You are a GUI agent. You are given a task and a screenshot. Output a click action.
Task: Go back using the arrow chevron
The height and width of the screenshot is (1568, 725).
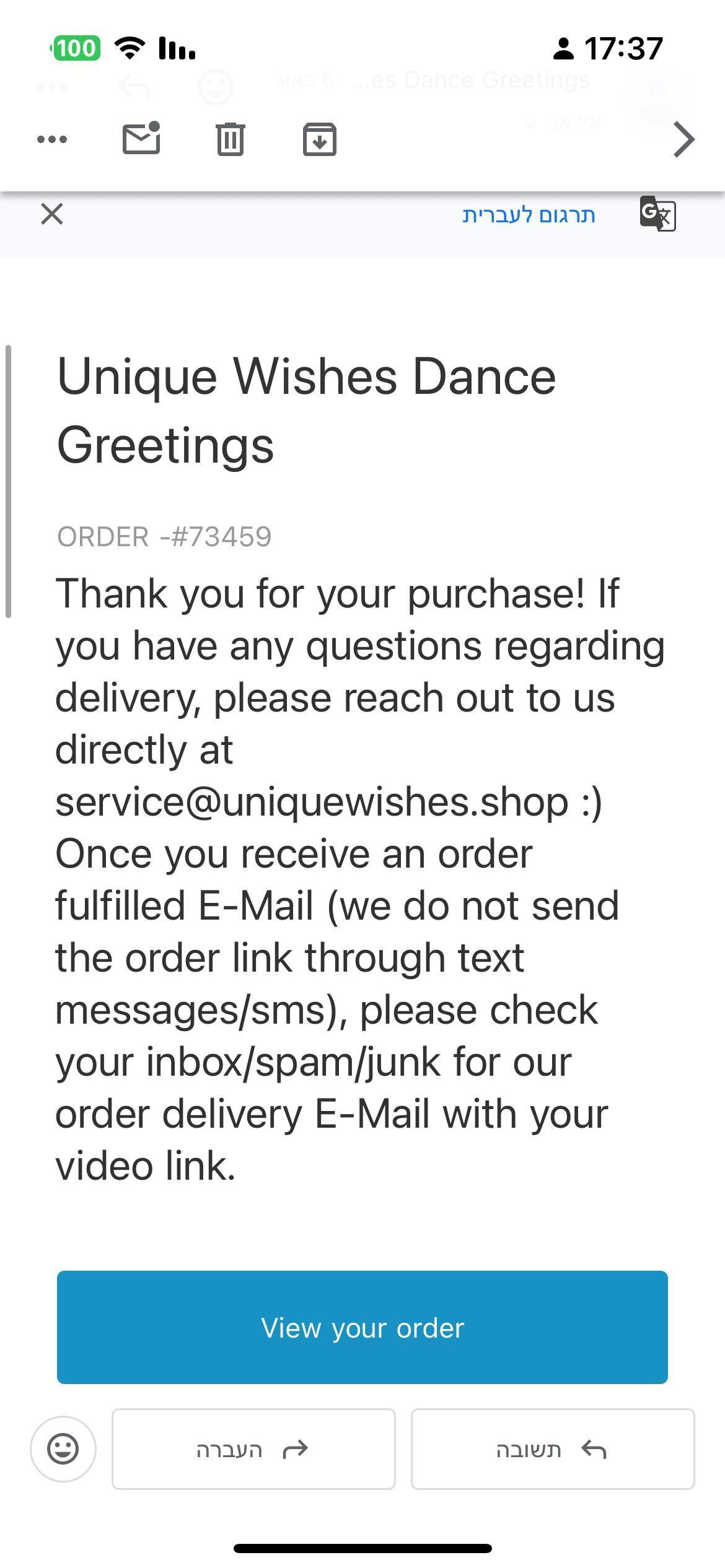point(684,140)
